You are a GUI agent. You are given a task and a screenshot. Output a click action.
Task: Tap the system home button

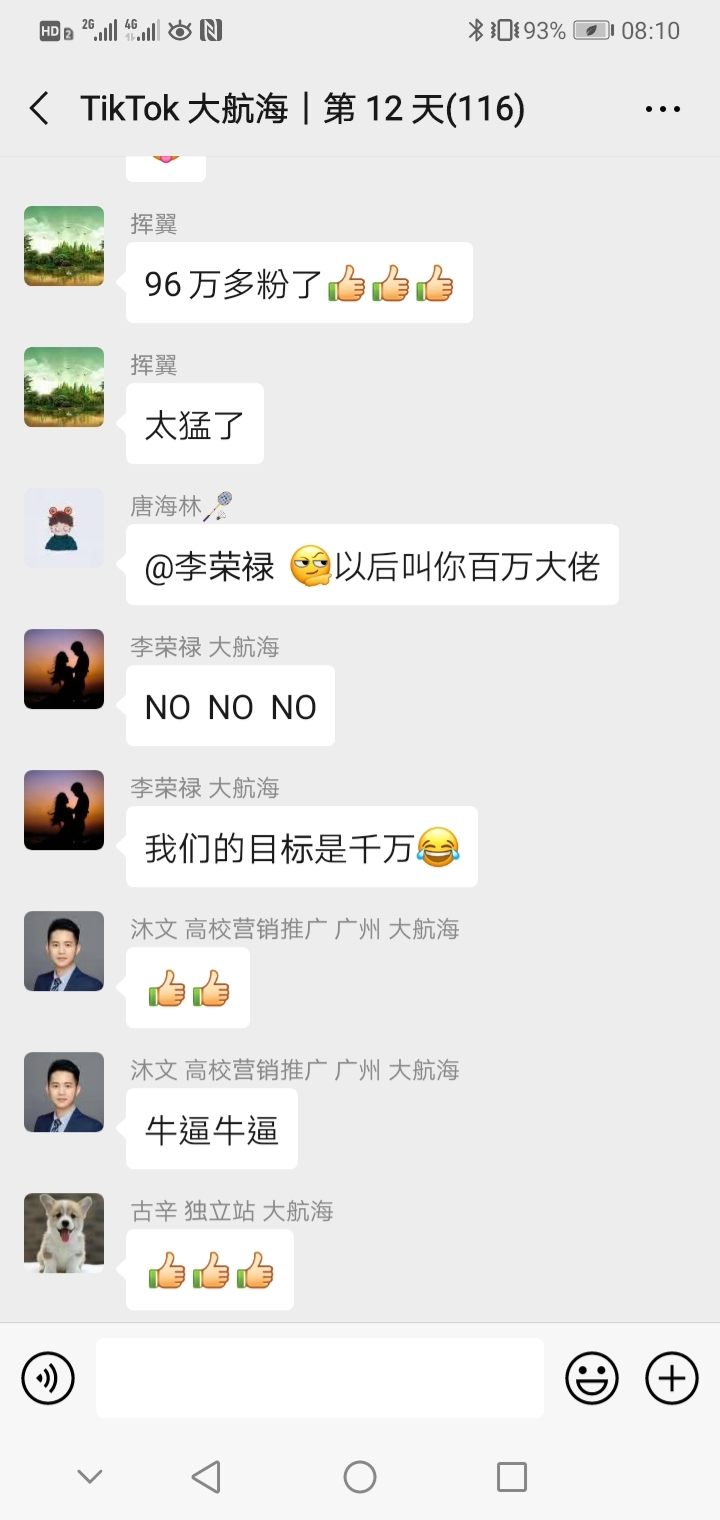(x=360, y=1476)
